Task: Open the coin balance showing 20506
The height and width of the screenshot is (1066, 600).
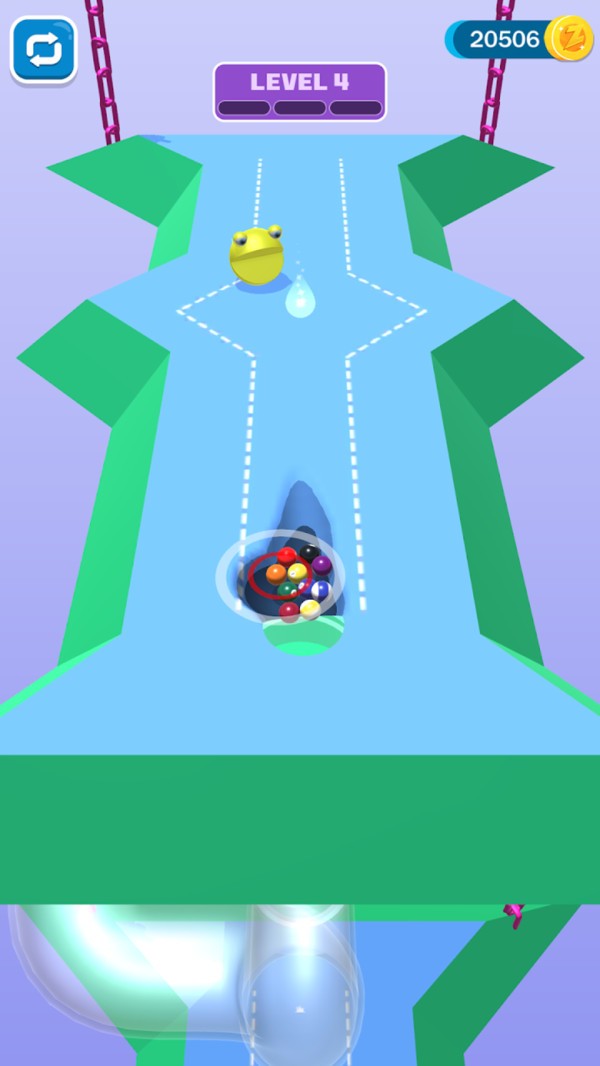Action: 518,40
